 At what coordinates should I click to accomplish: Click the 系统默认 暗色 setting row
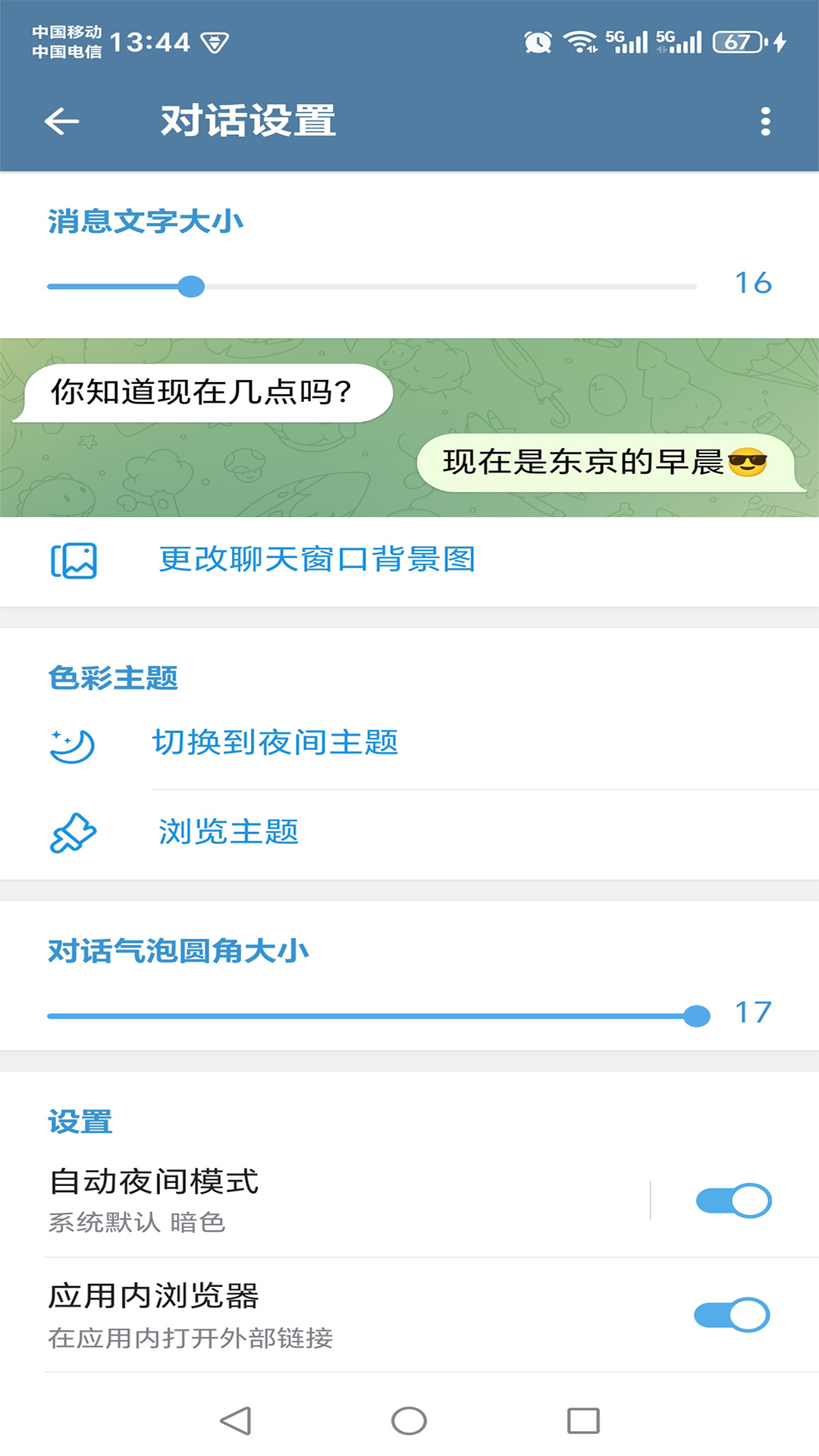(x=303, y=1213)
